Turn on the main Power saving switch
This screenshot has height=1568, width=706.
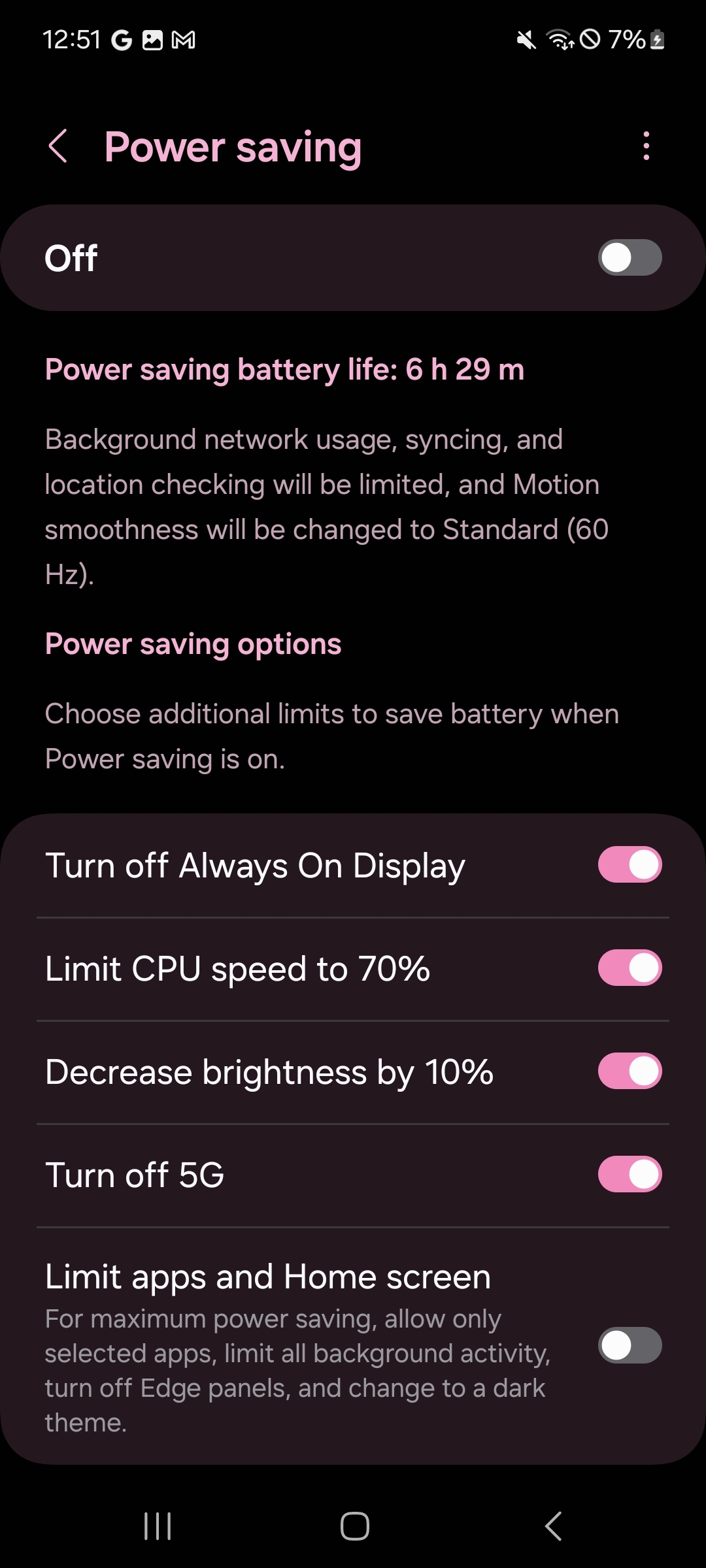pos(629,257)
